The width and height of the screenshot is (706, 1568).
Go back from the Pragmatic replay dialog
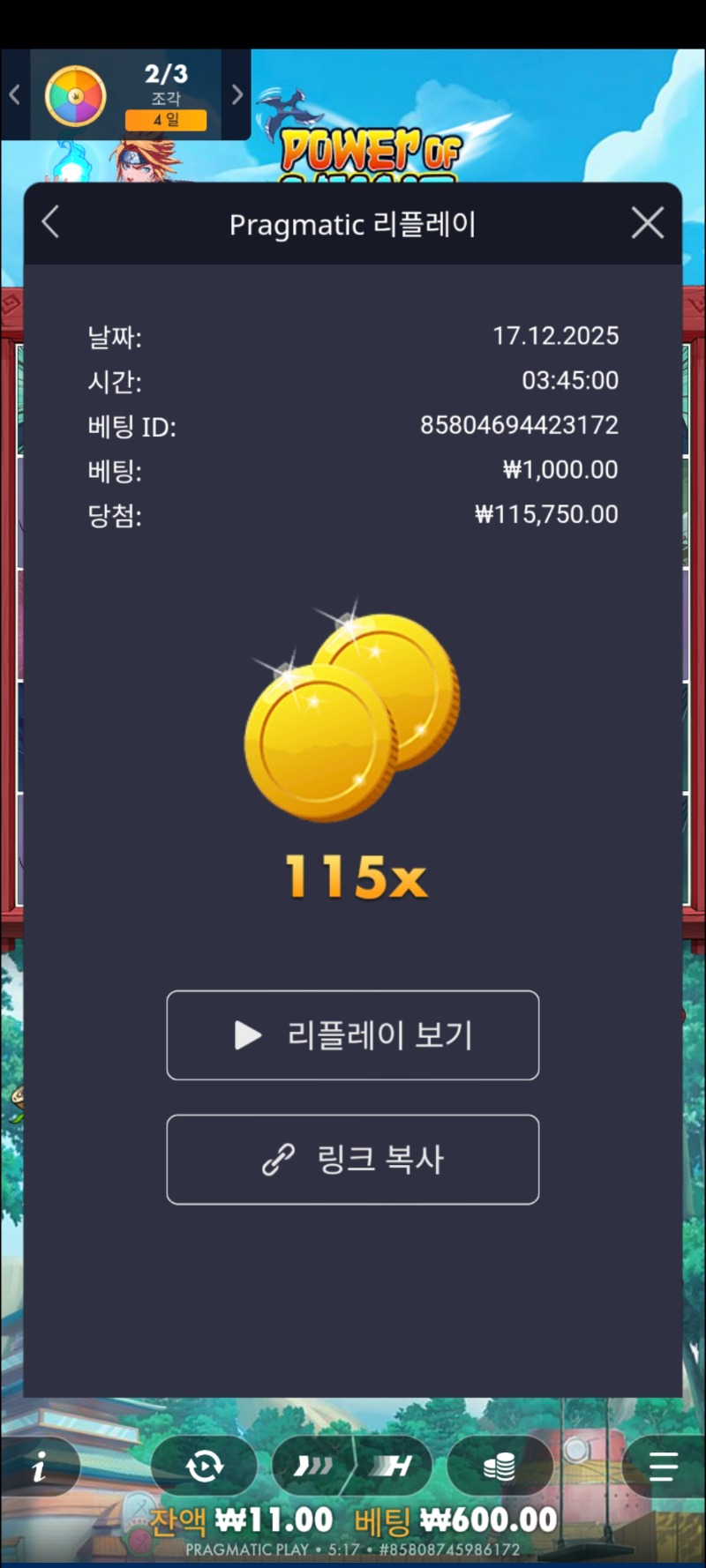click(x=51, y=222)
